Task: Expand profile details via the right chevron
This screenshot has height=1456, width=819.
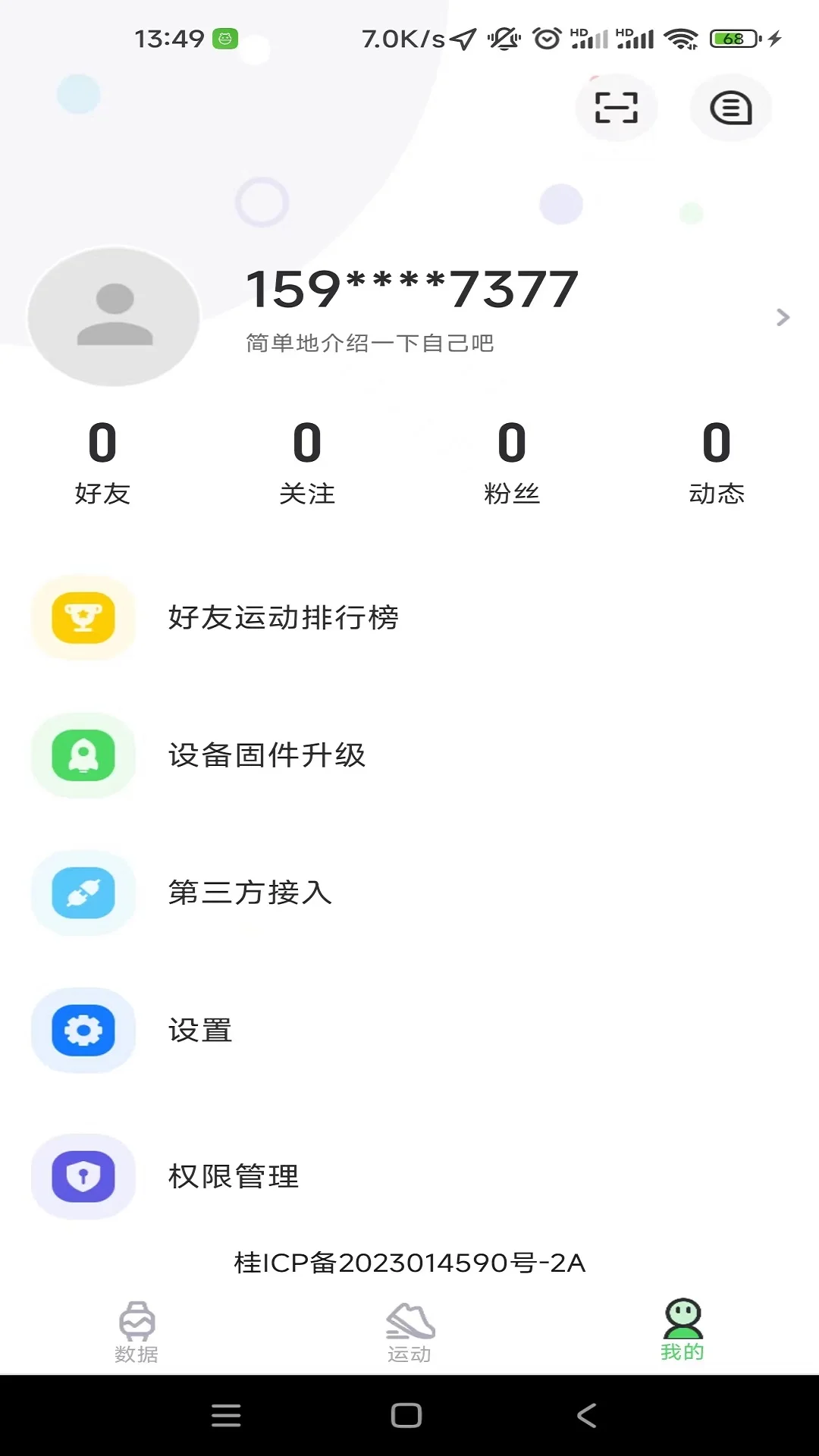Action: click(x=782, y=318)
